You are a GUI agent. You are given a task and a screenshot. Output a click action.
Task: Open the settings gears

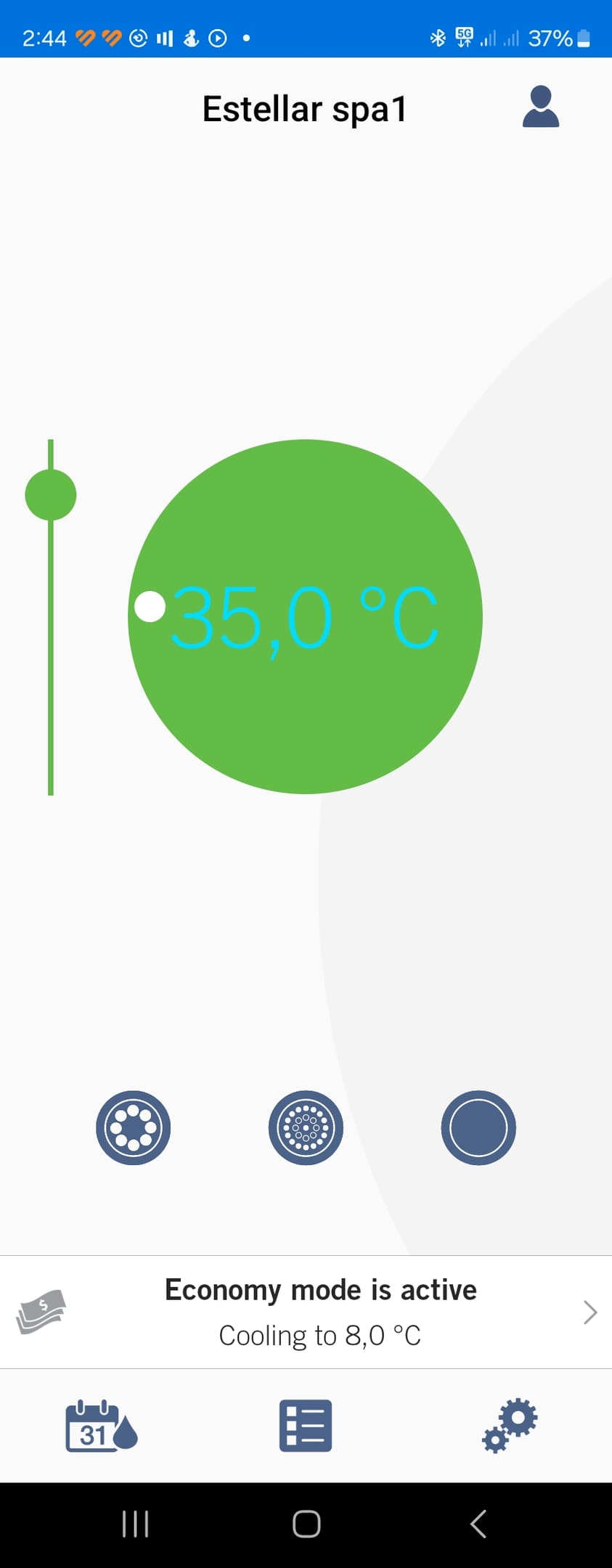pyautogui.click(x=510, y=1426)
